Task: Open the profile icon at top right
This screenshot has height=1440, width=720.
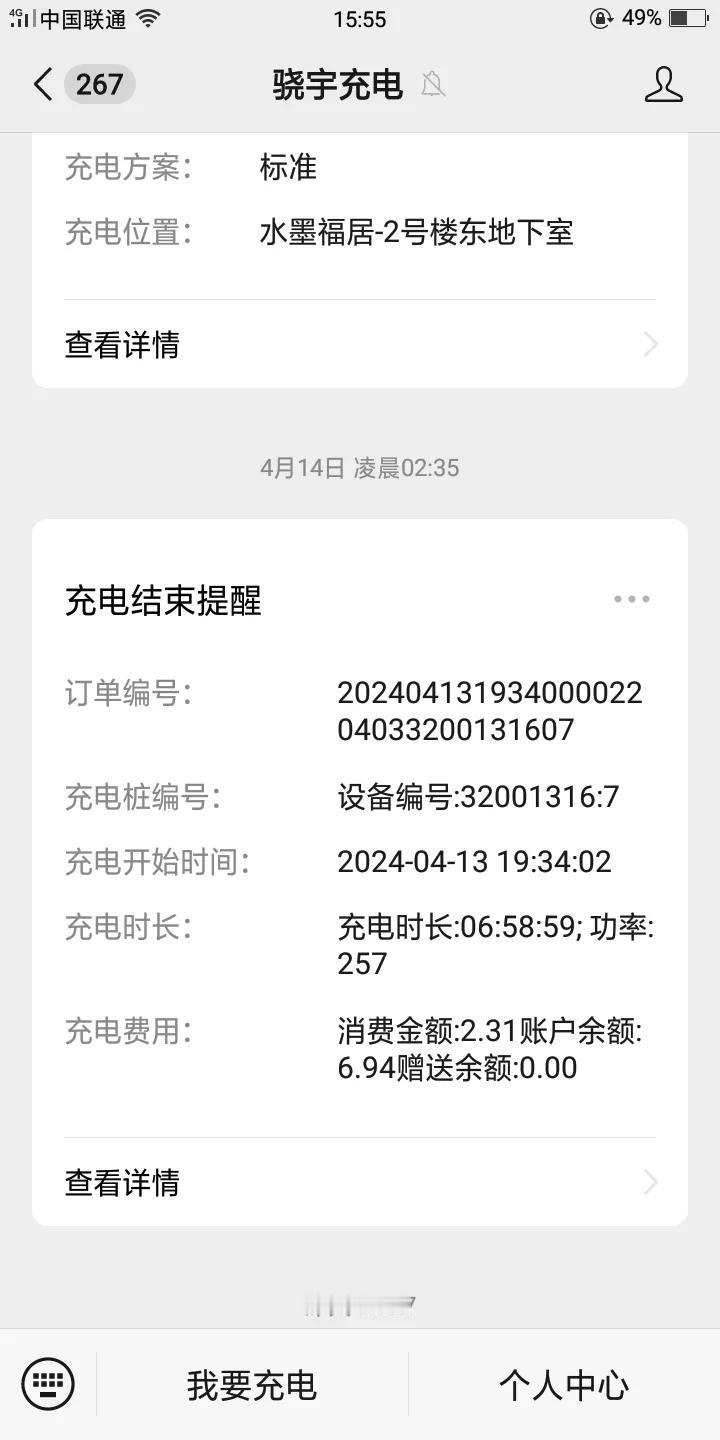Action: click(663, 86)
